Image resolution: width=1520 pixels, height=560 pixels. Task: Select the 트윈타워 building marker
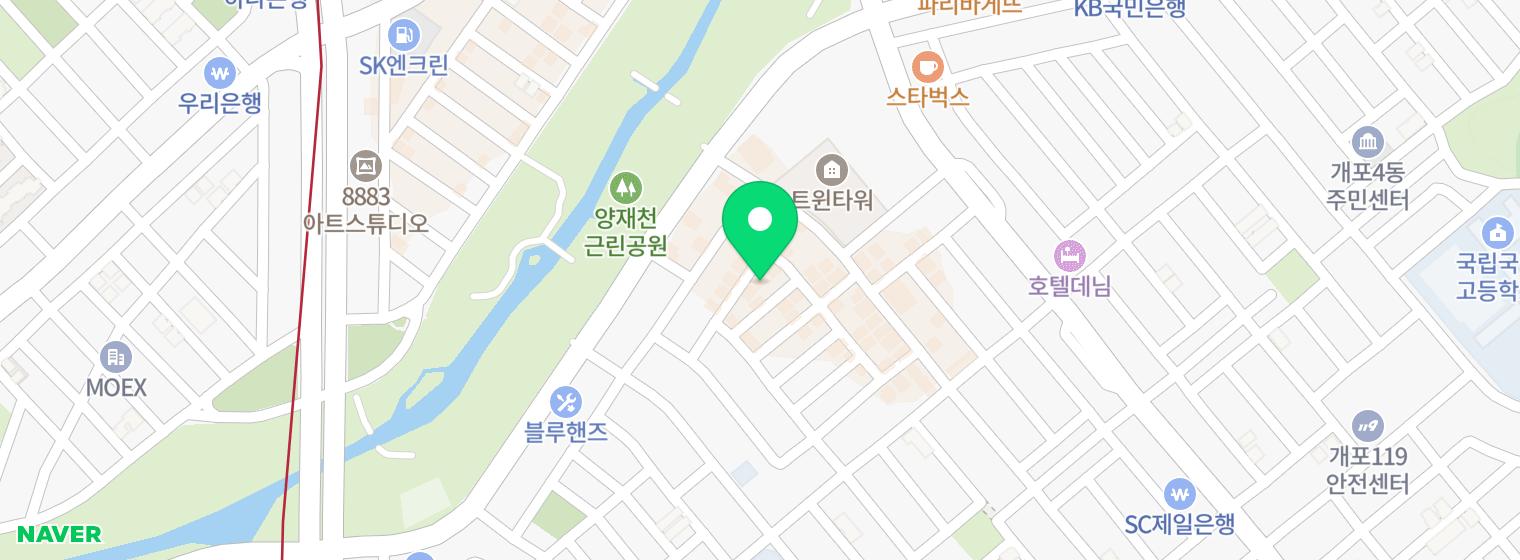[832, 170]
